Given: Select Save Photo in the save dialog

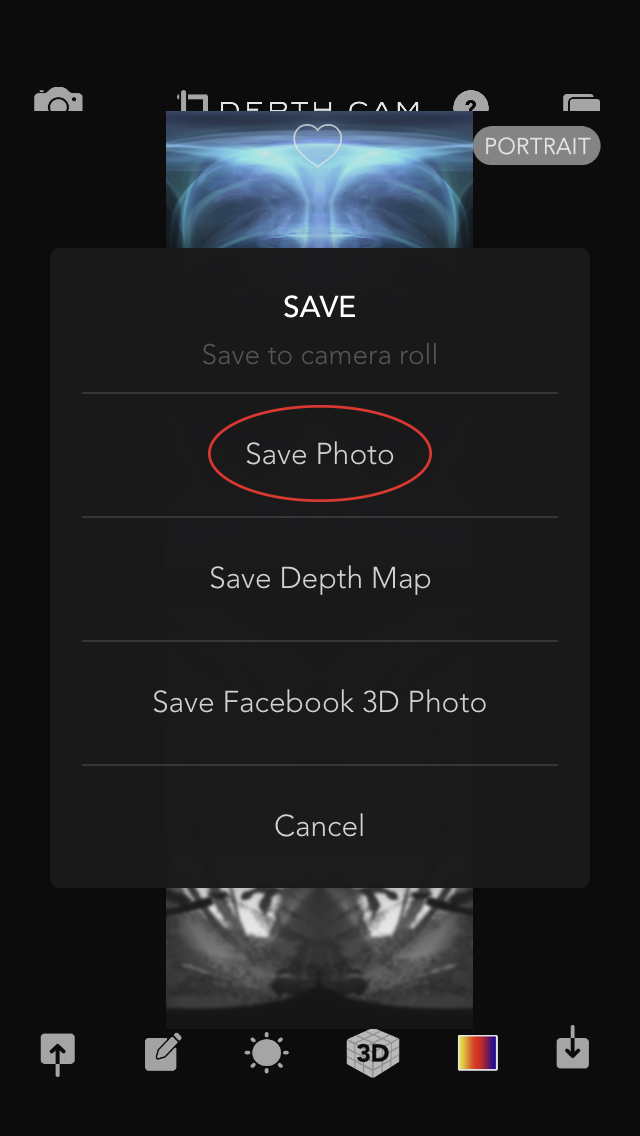Looking at the screenshot, I should (x=320, y=454).
